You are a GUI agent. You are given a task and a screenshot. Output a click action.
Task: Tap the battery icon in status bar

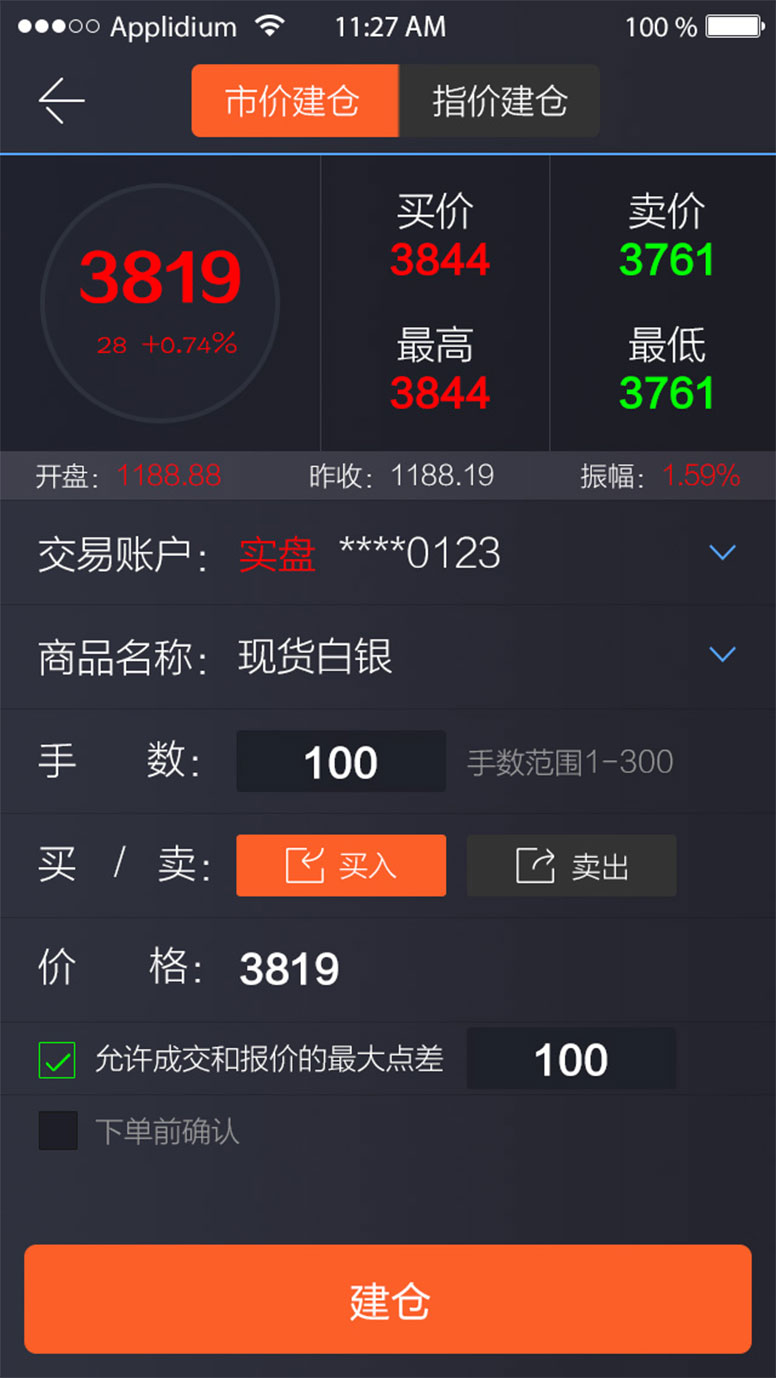click(736, 26)
